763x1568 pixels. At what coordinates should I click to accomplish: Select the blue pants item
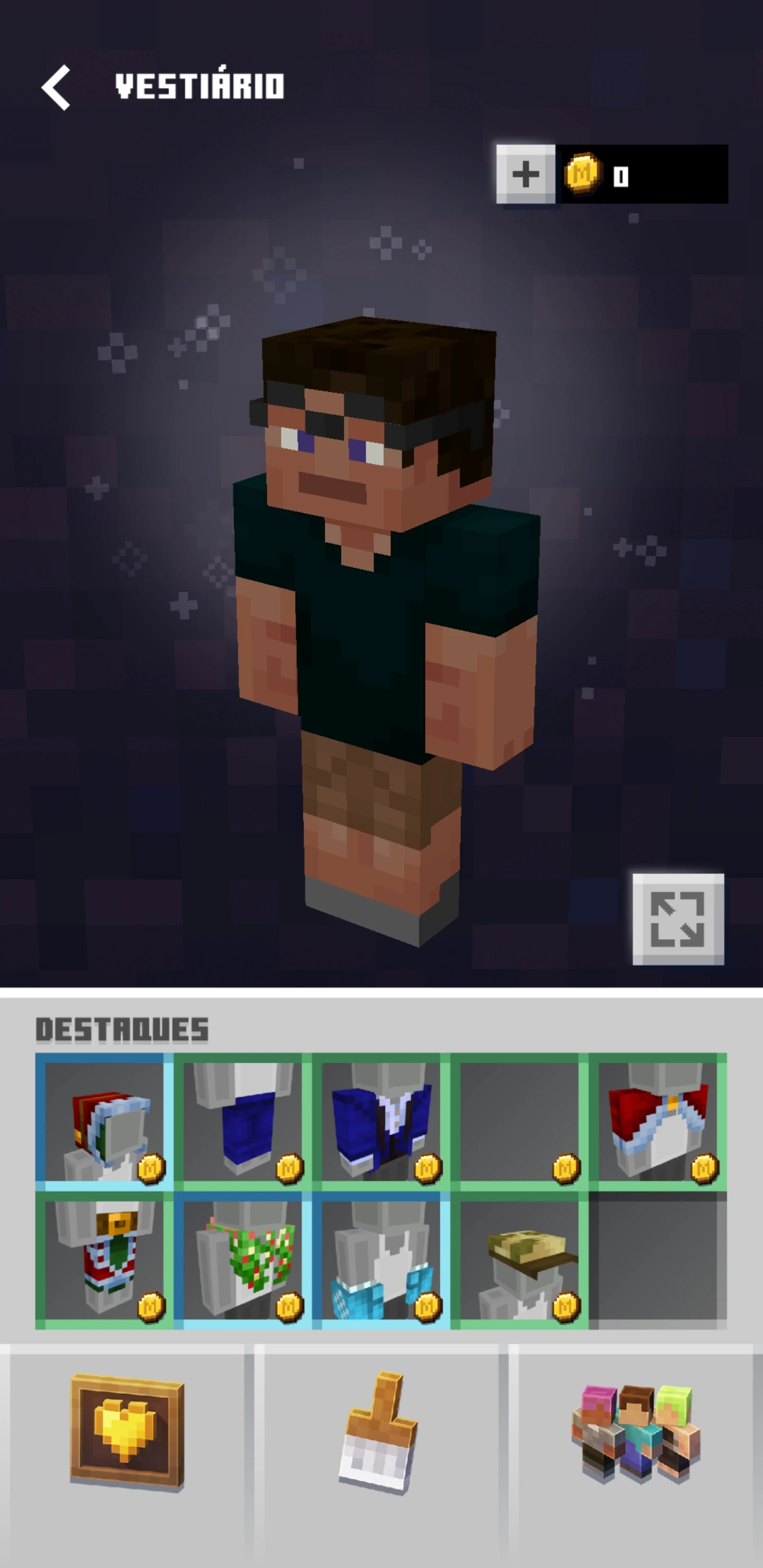click(243, 1122)
